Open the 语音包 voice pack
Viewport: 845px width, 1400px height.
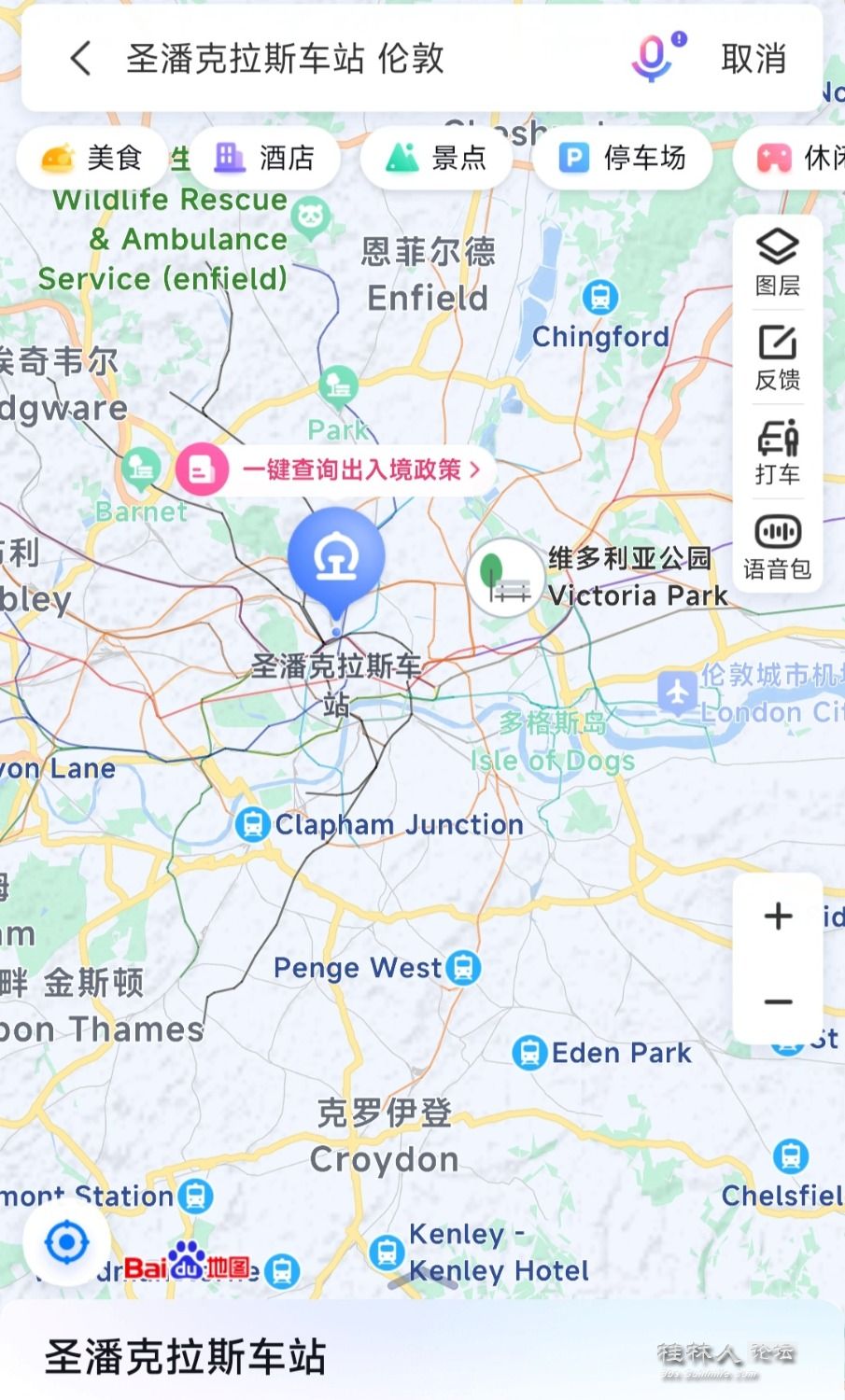(777, 546)
